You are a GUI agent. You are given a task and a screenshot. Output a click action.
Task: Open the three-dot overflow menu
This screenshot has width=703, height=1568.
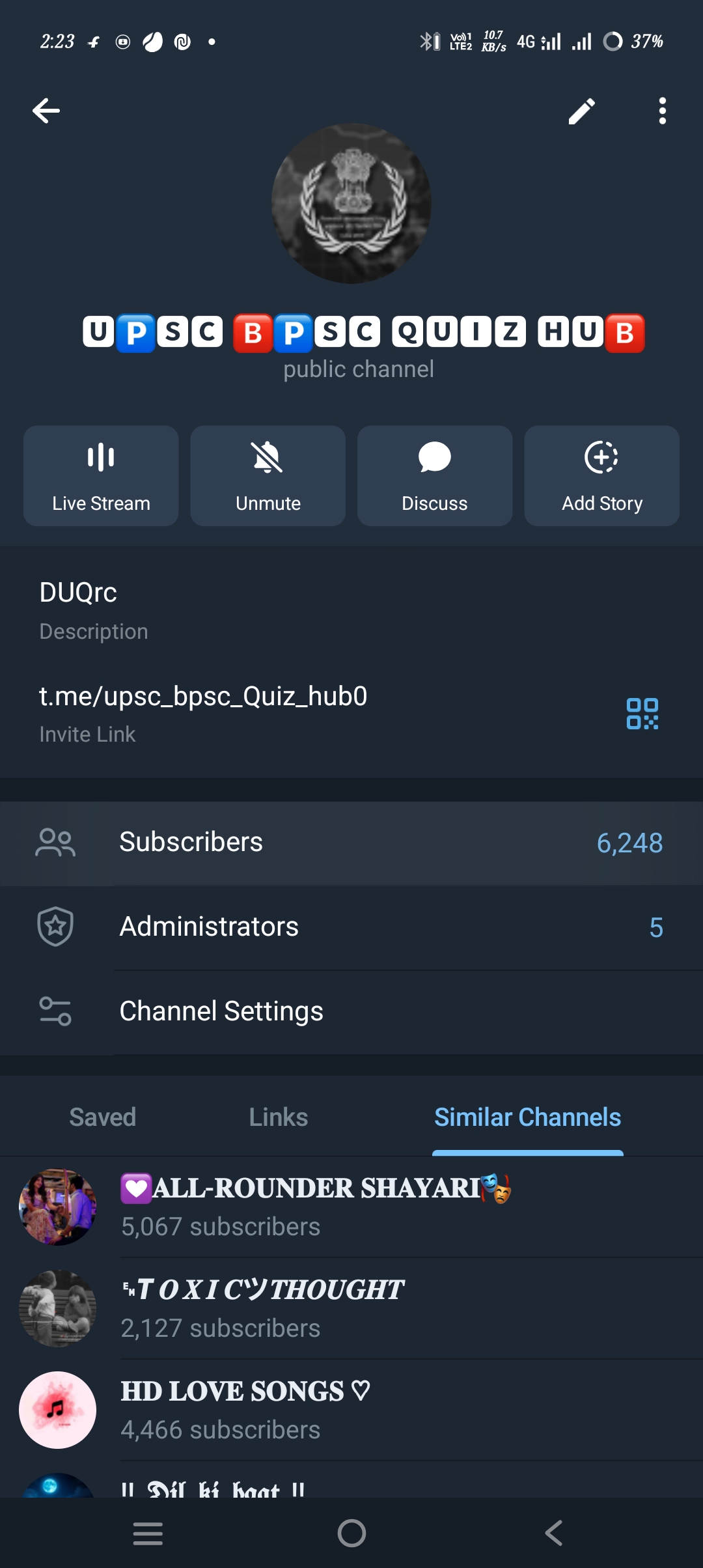662,111
